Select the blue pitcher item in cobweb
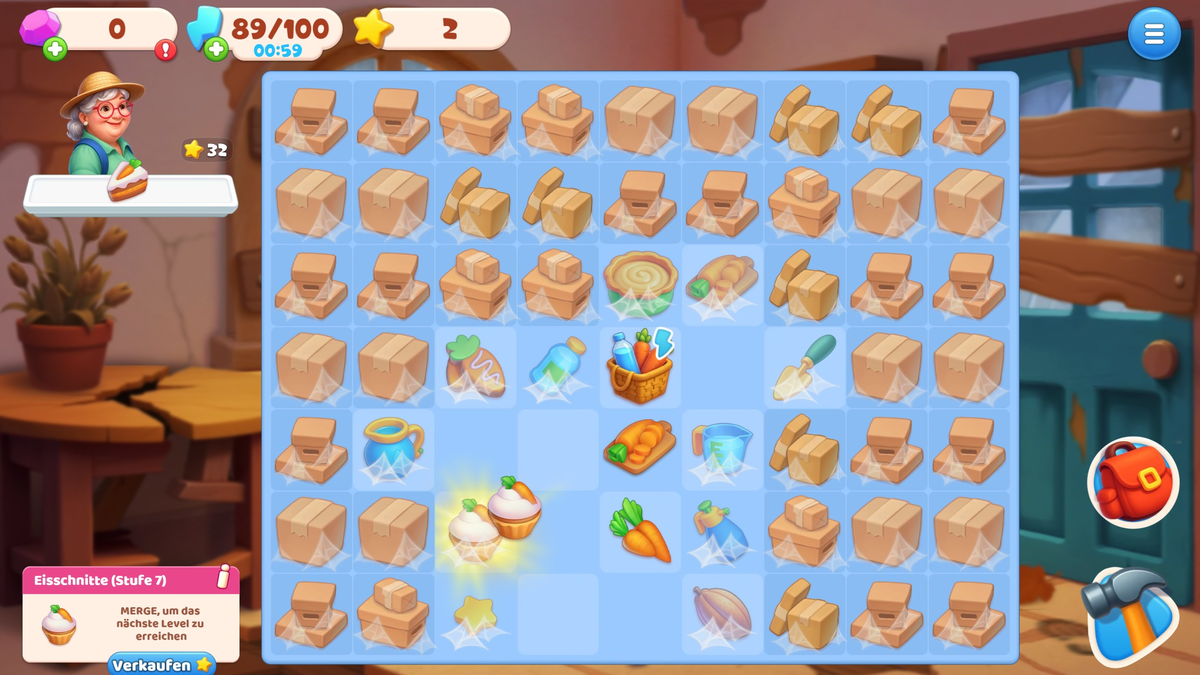 pos(394,449)
